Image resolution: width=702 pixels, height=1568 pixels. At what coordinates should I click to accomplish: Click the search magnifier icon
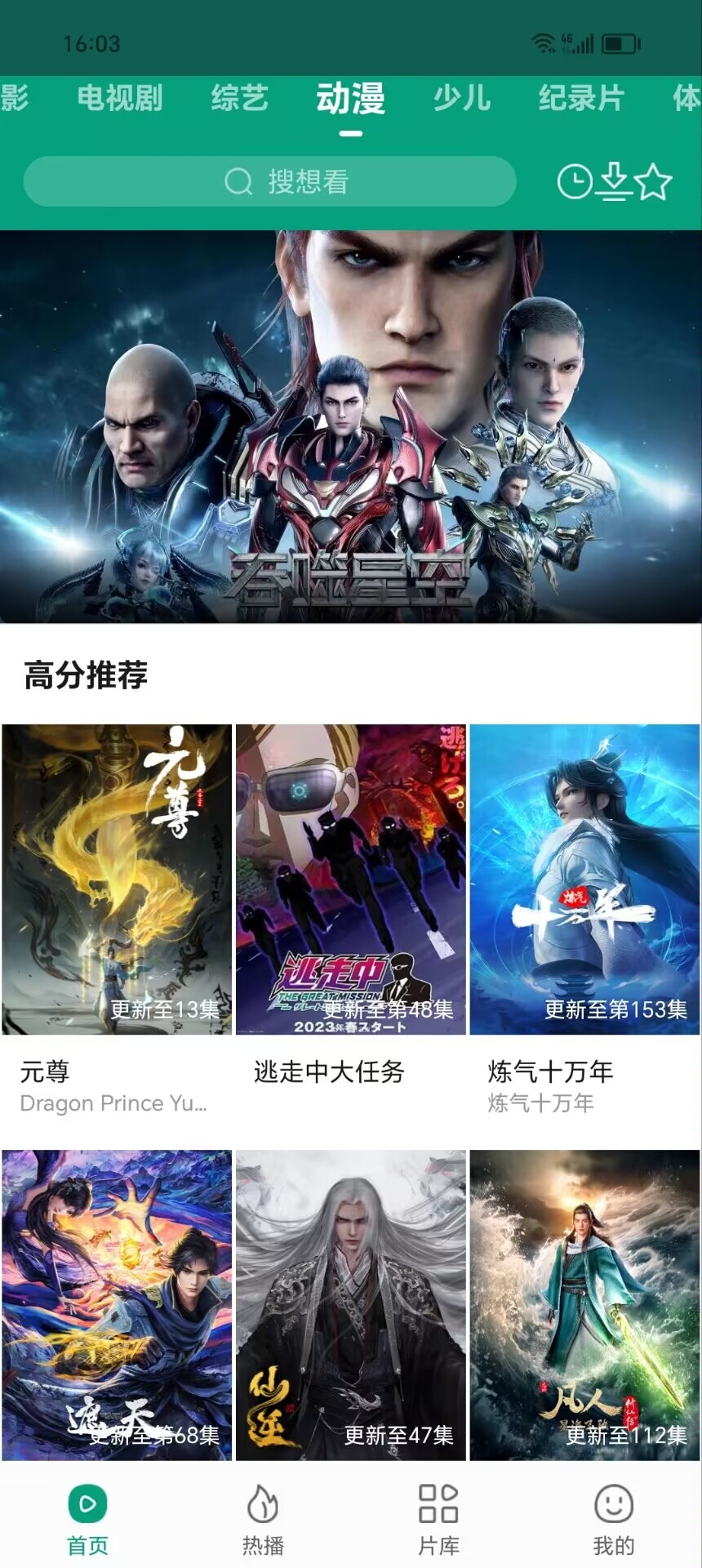pyautogui.click(x=238, y=181)
